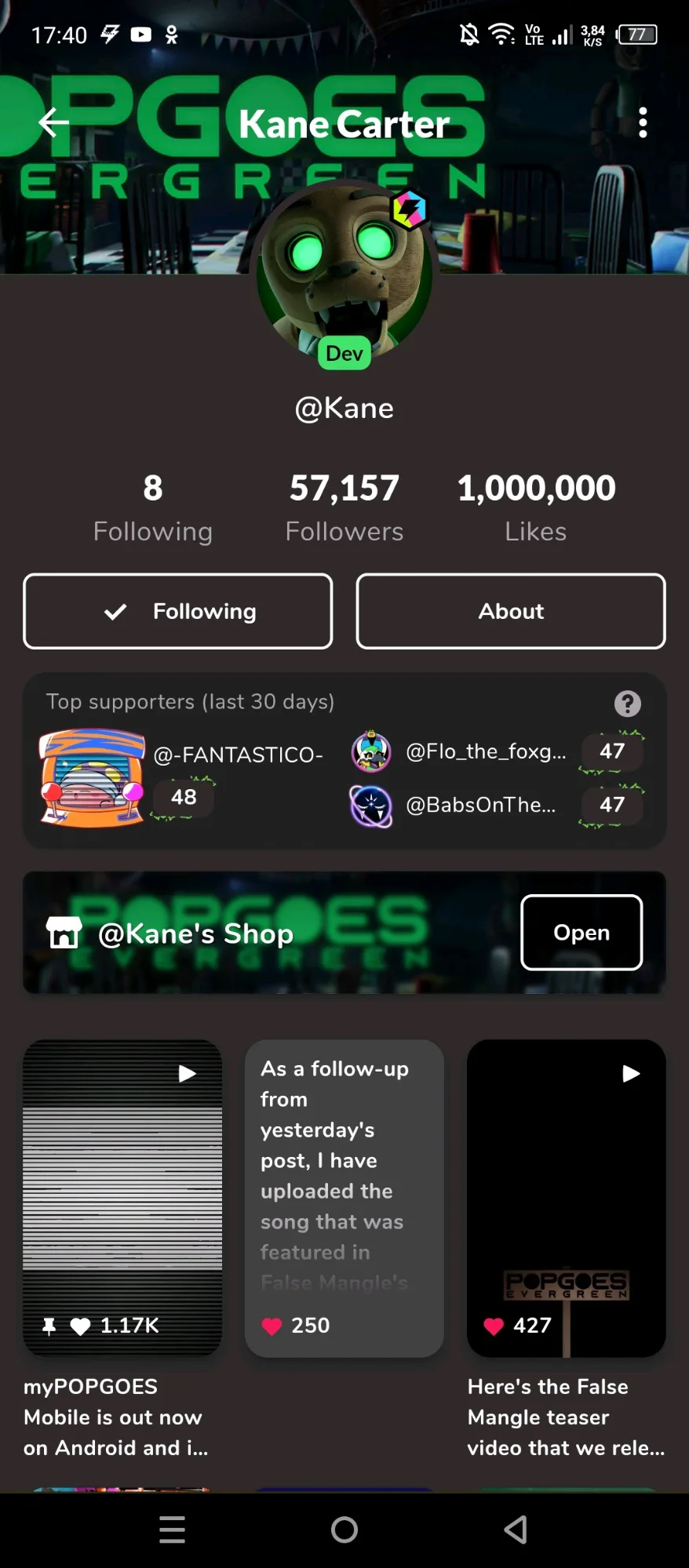The image size is (689, 1568).
Task: Tap the system home button
Action: (x=344, y=1529)
